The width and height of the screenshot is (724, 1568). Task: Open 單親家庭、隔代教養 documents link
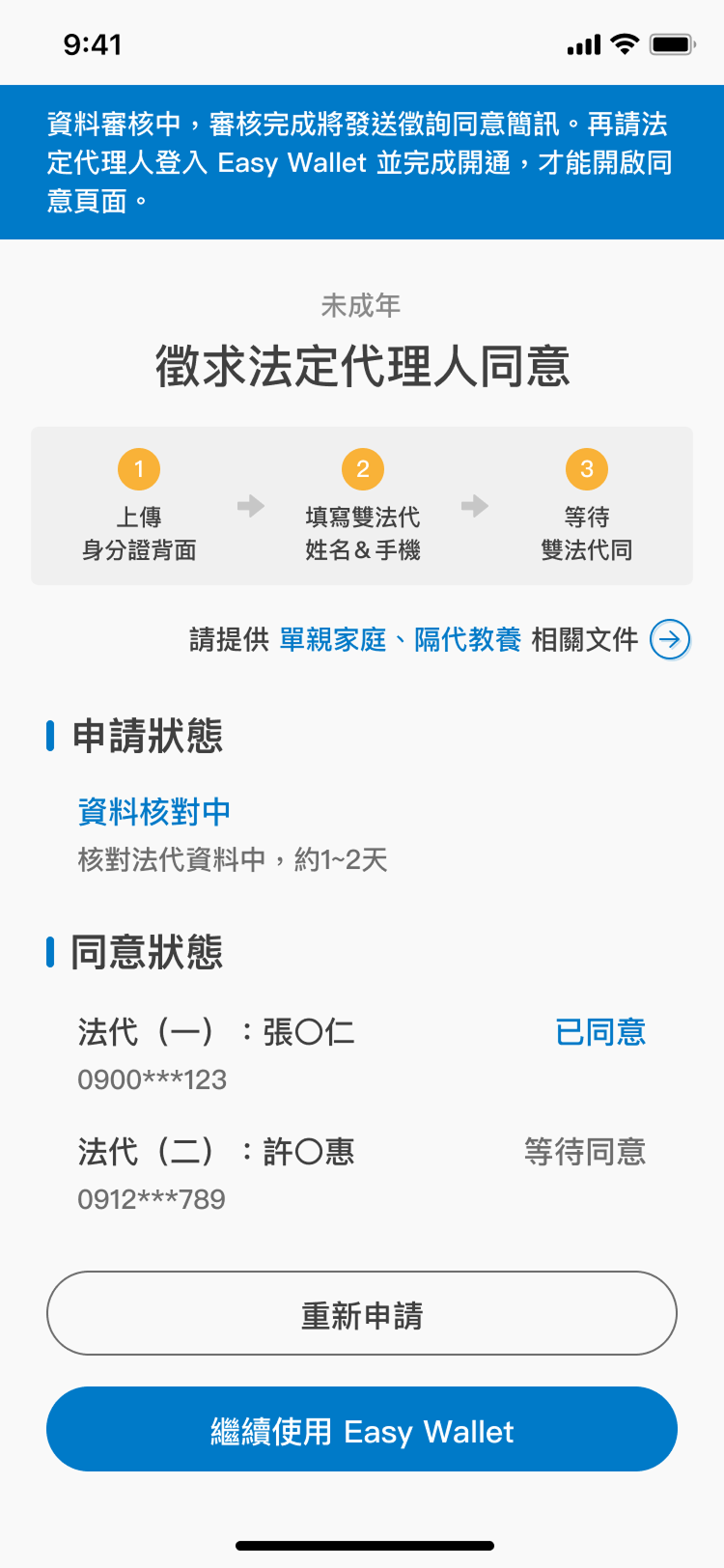click(400, 639)
